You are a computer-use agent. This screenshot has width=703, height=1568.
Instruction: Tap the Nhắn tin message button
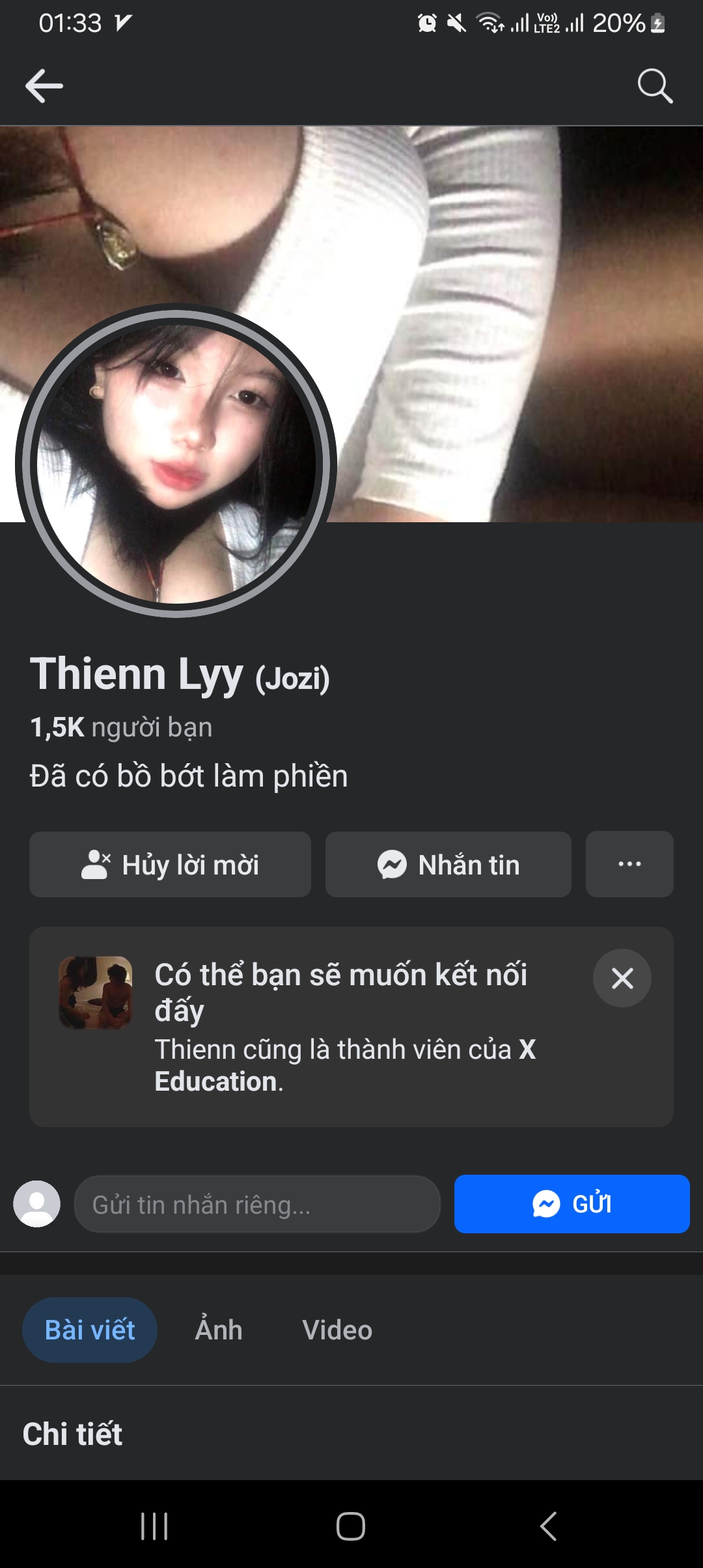click(x=448, y=865)
